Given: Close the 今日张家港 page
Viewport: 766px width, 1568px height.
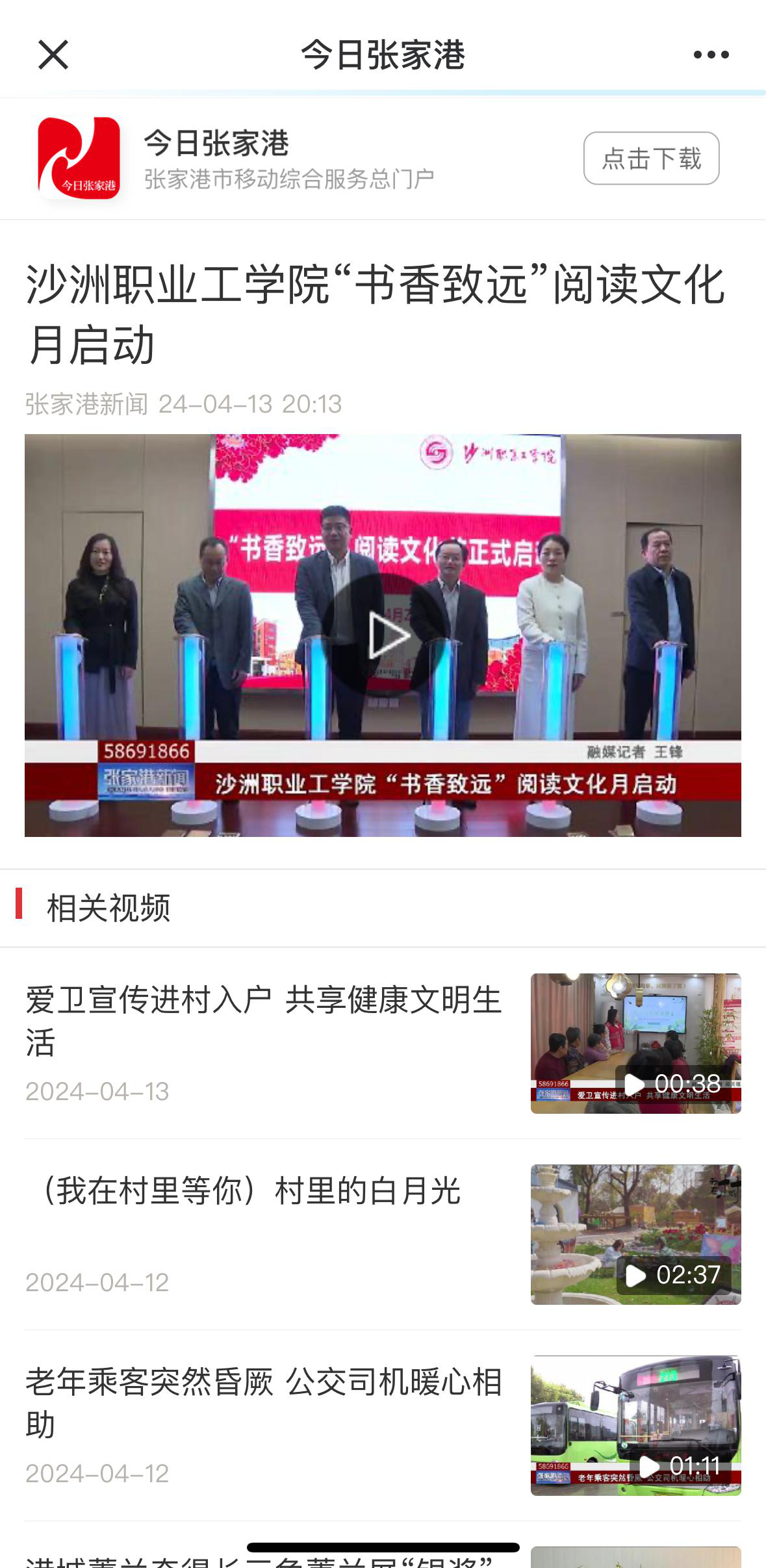Looking at the screenshot, I should [x=53, y=55].
